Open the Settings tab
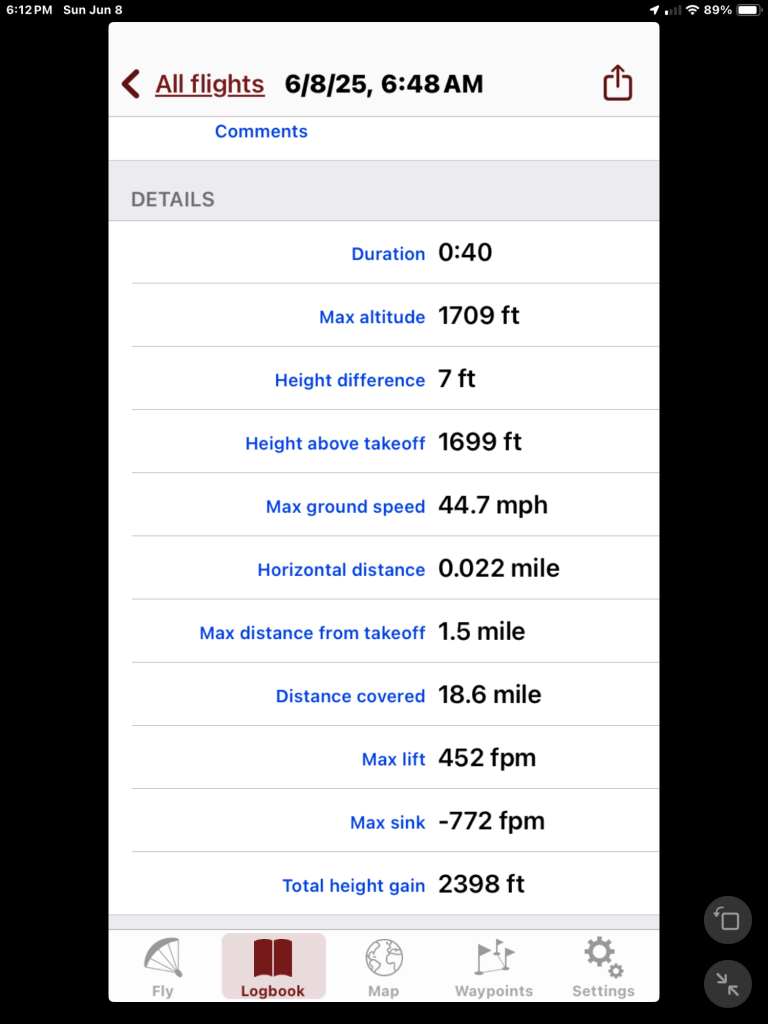Image resolution: width=768 pixels, height=1024 pixels. [603, 967]
